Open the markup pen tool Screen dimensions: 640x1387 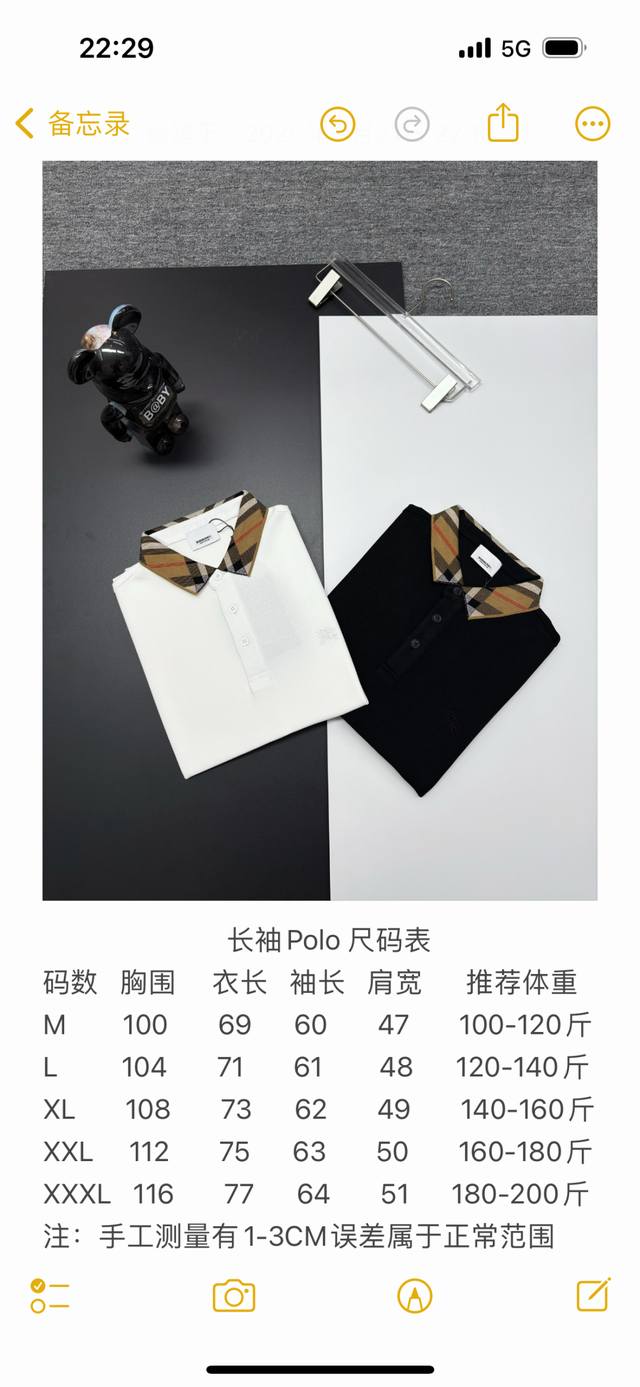414,1296
